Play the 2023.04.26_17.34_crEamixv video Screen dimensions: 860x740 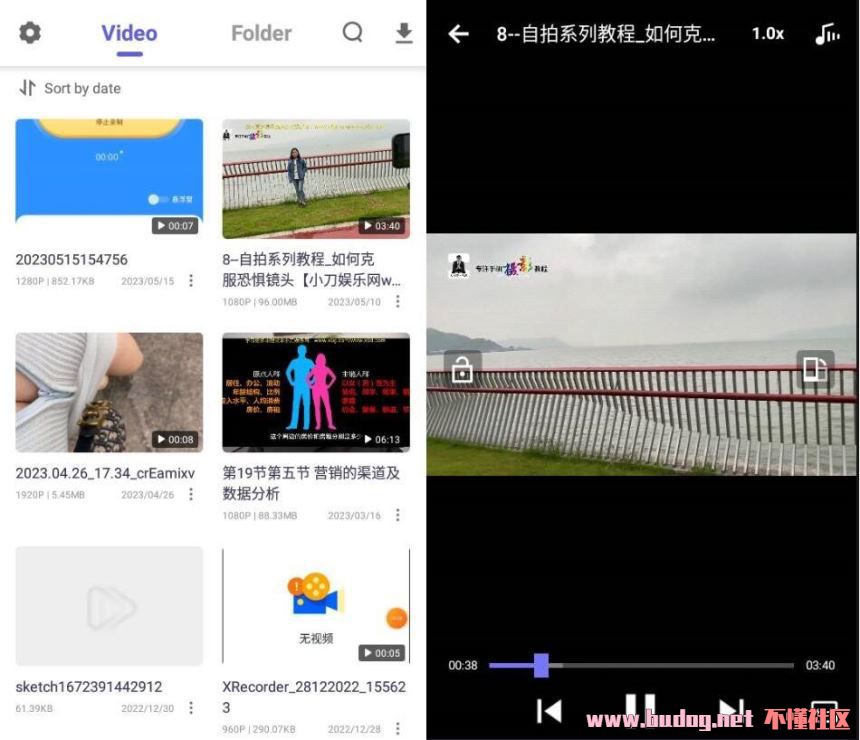[x=109, y=392]
